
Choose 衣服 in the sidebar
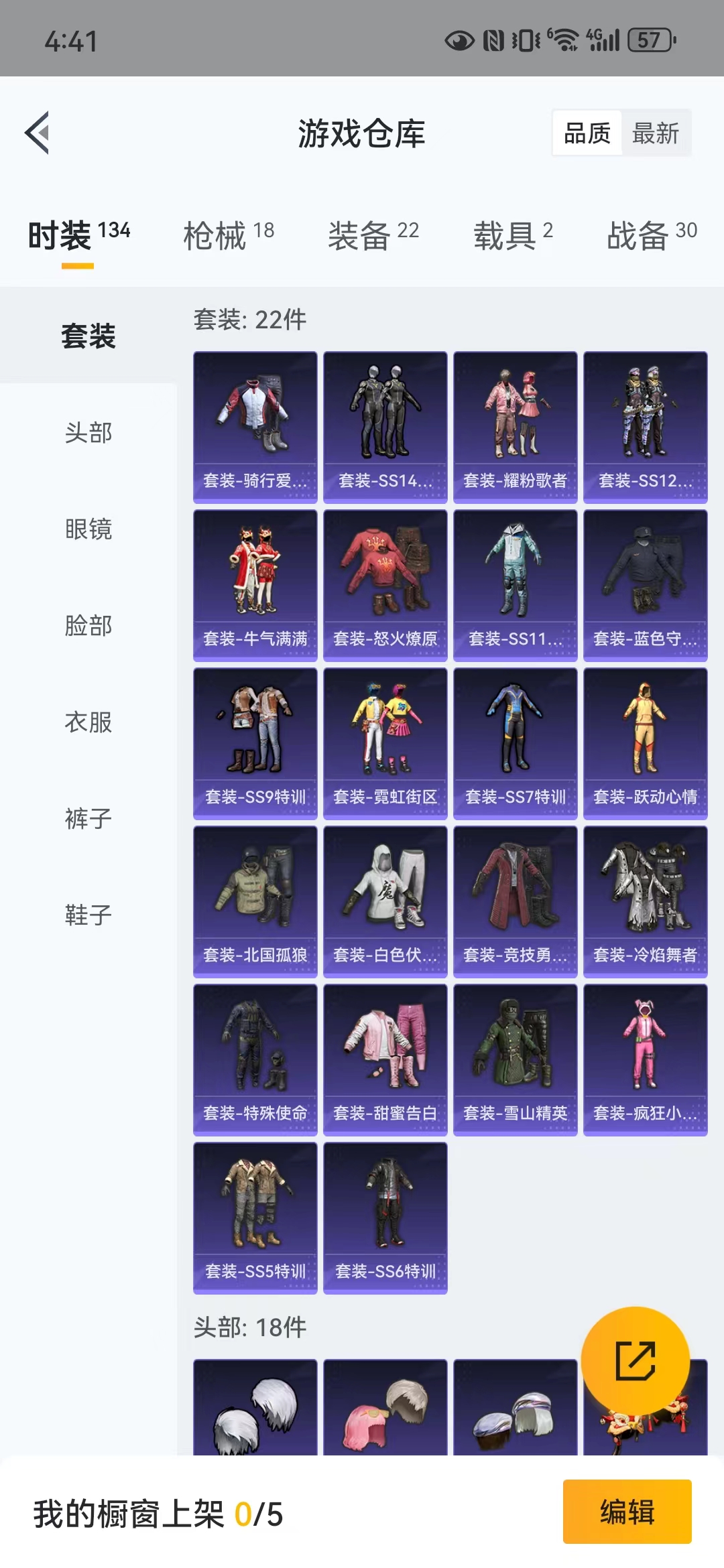click(x=88, y=722)
